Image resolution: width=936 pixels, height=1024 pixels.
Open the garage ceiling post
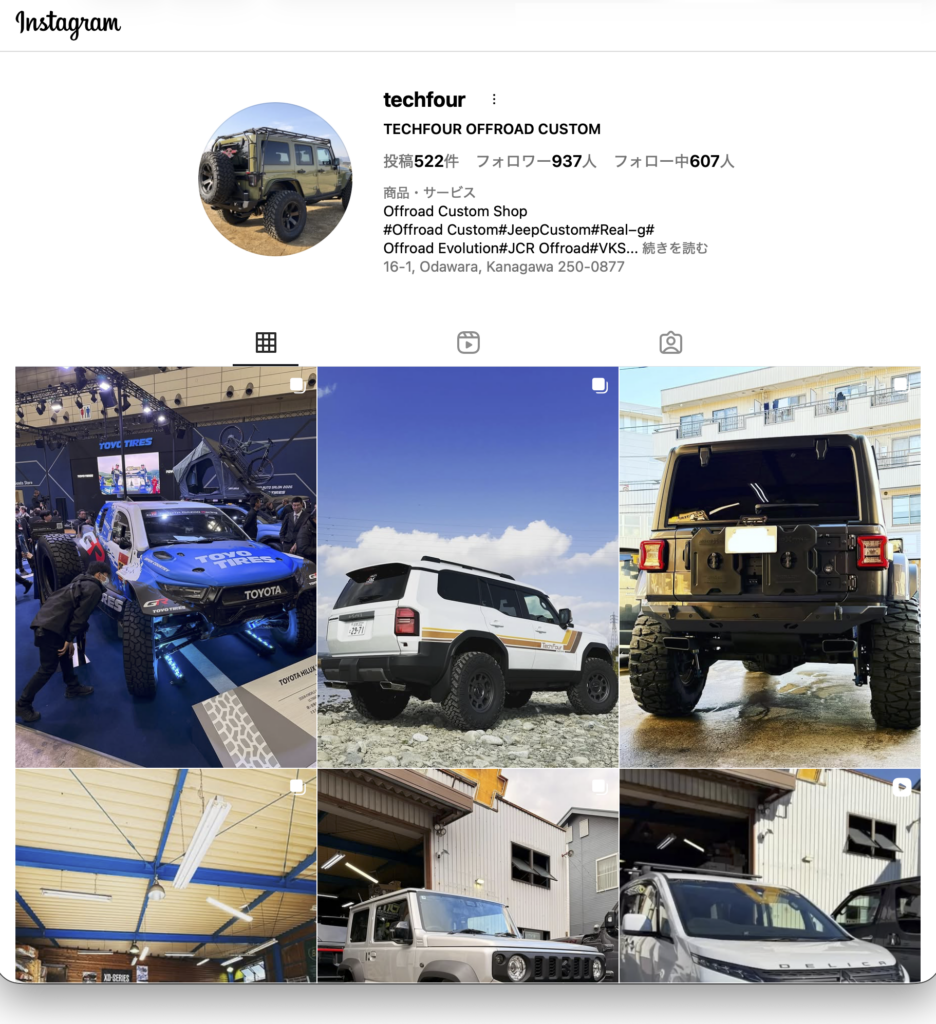click(166, 875)
